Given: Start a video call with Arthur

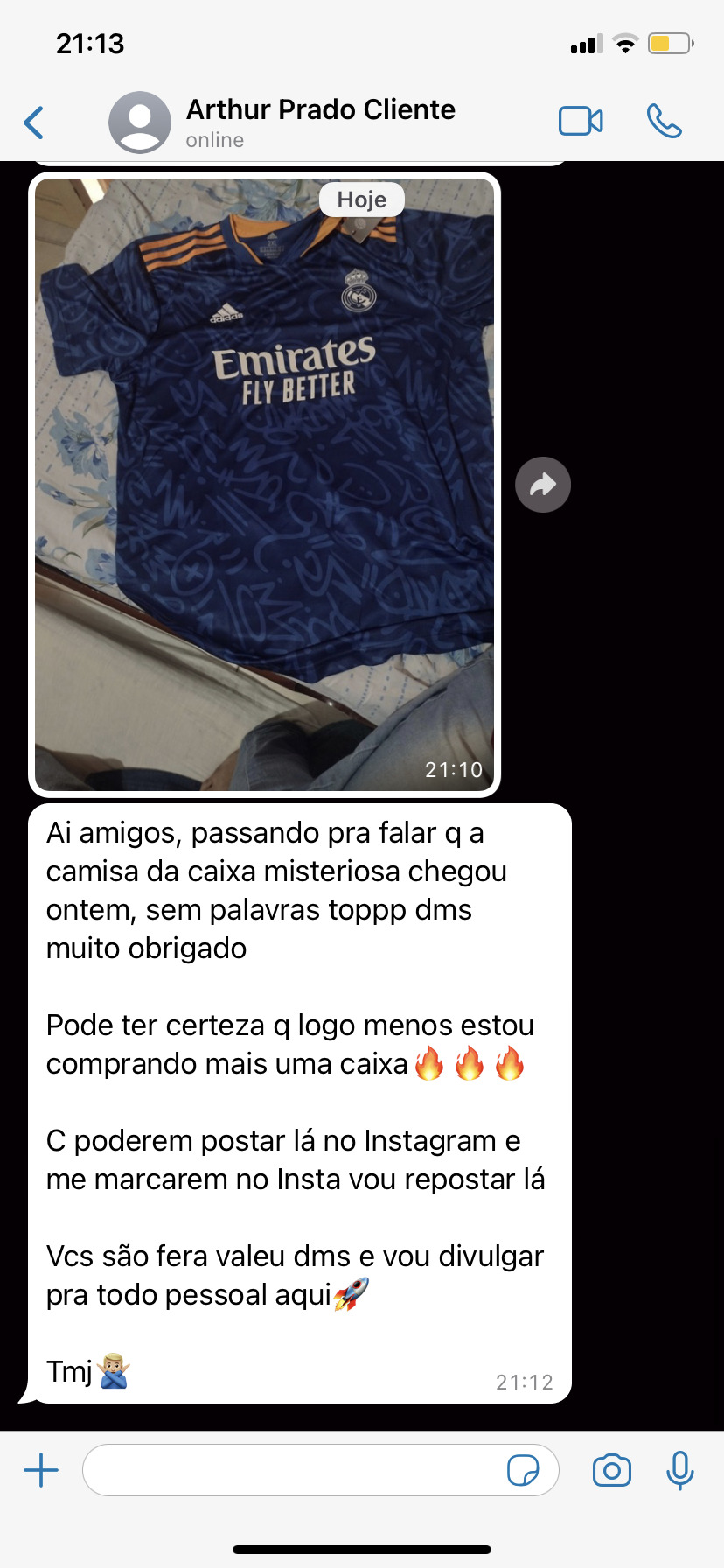Looking at the screenshot, I should (581, 121).
